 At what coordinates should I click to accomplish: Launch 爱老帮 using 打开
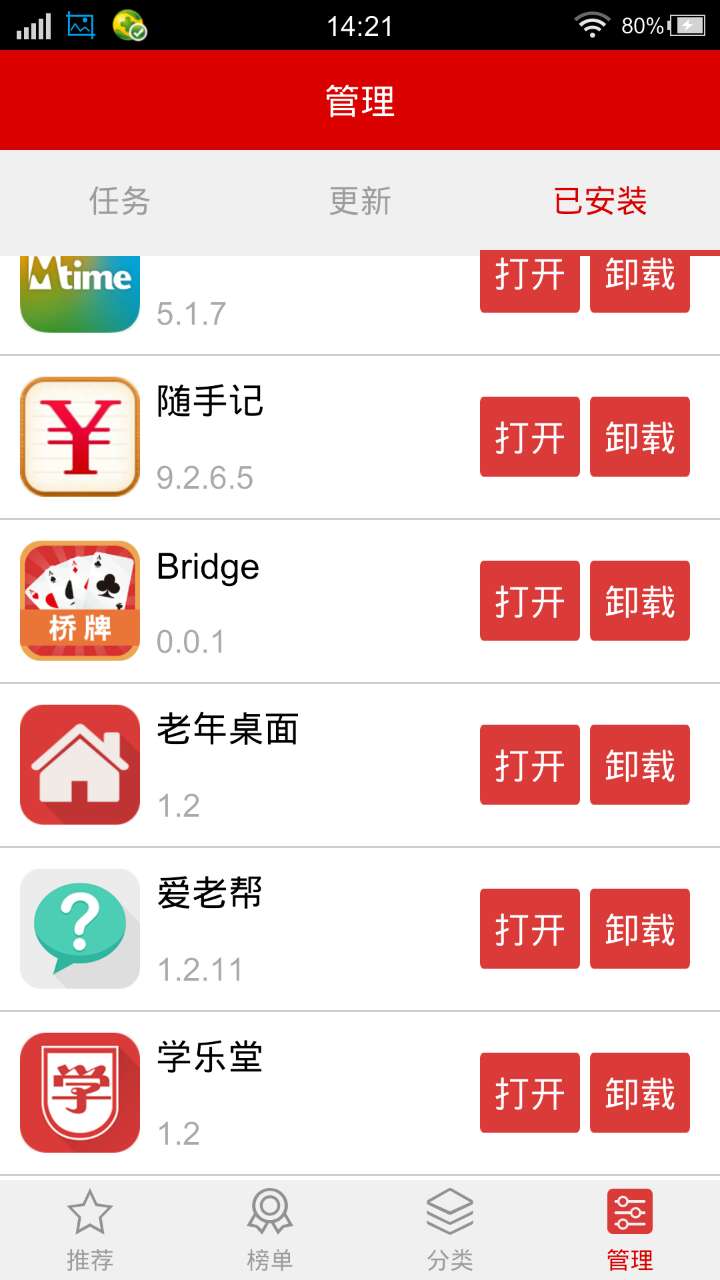coord(529,929)
